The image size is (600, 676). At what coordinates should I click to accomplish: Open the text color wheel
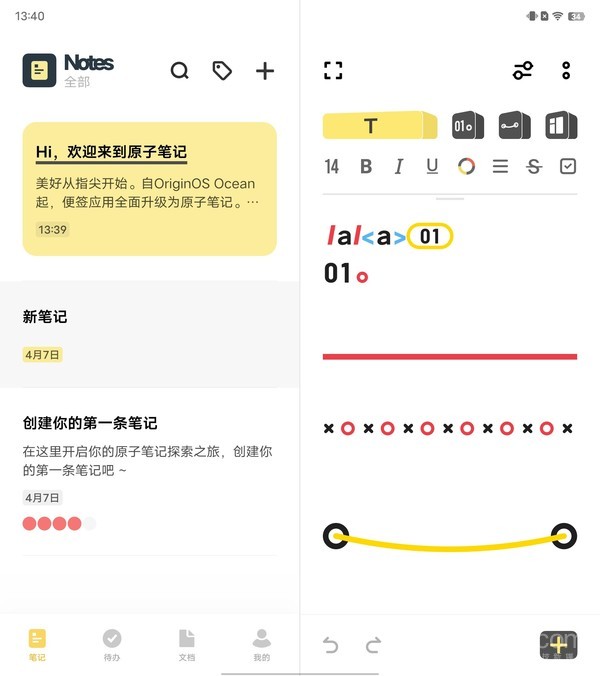point(466,167)
